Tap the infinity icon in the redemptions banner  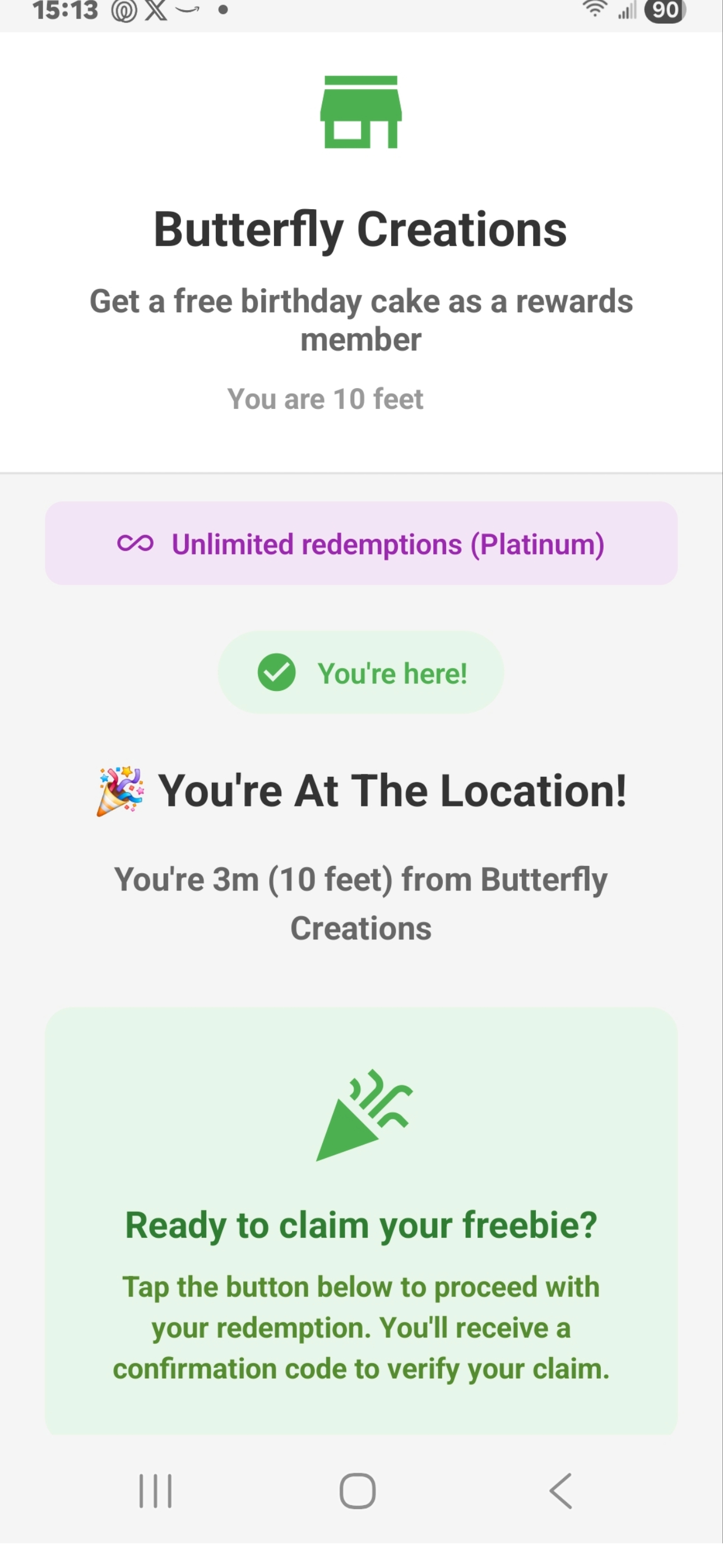(136, 543)
